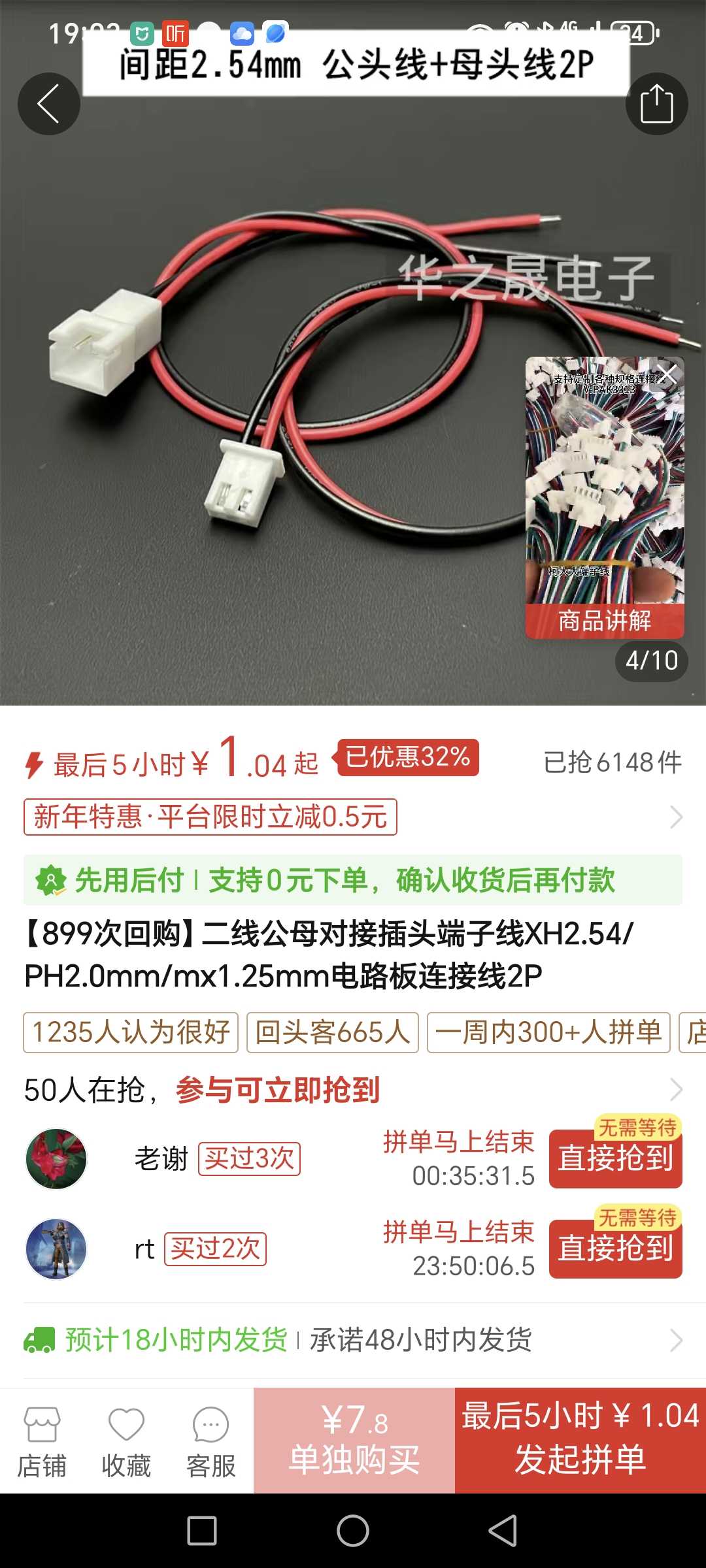Select the 一周内300+人拼单 chip
Viewport: 706px width, 1568px height.
click(x=548, y=1032)
